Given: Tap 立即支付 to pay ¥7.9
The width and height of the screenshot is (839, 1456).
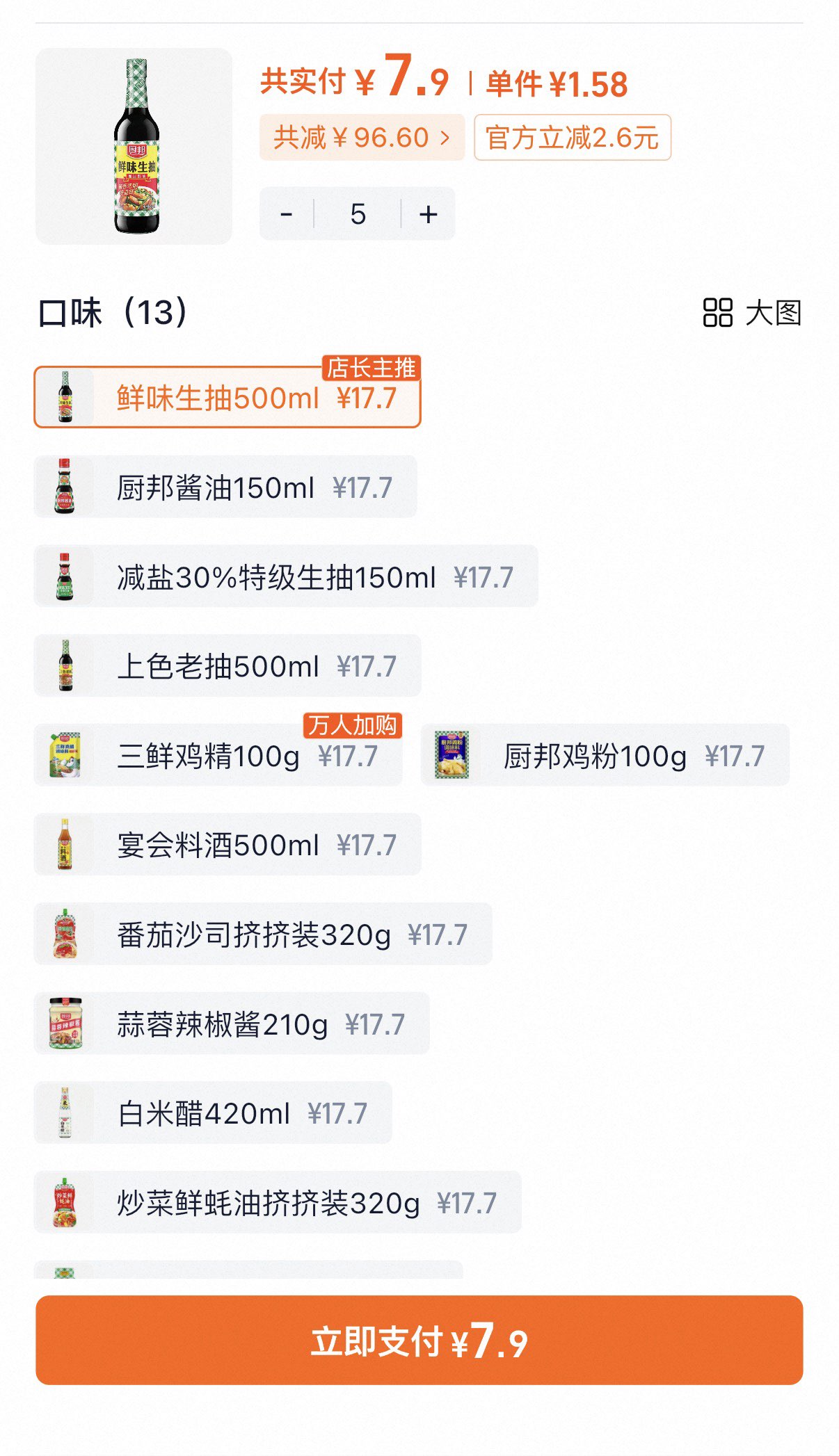Looking at the screenshot, I should pos(419,1340).
